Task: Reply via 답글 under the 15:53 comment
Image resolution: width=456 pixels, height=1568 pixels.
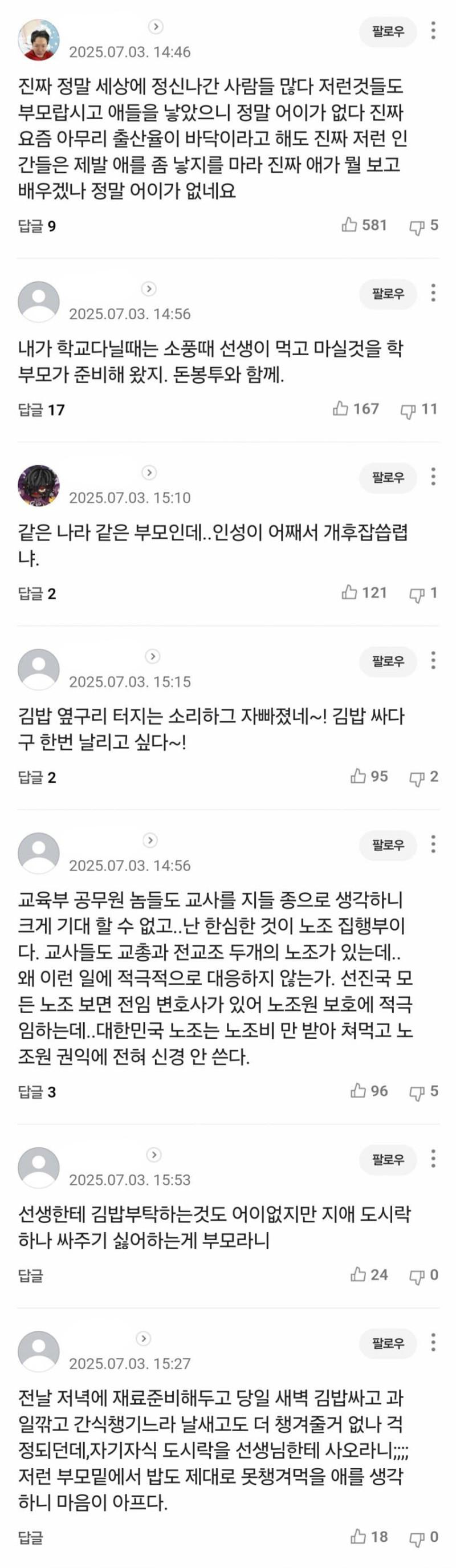Action: pos(30,1275)
